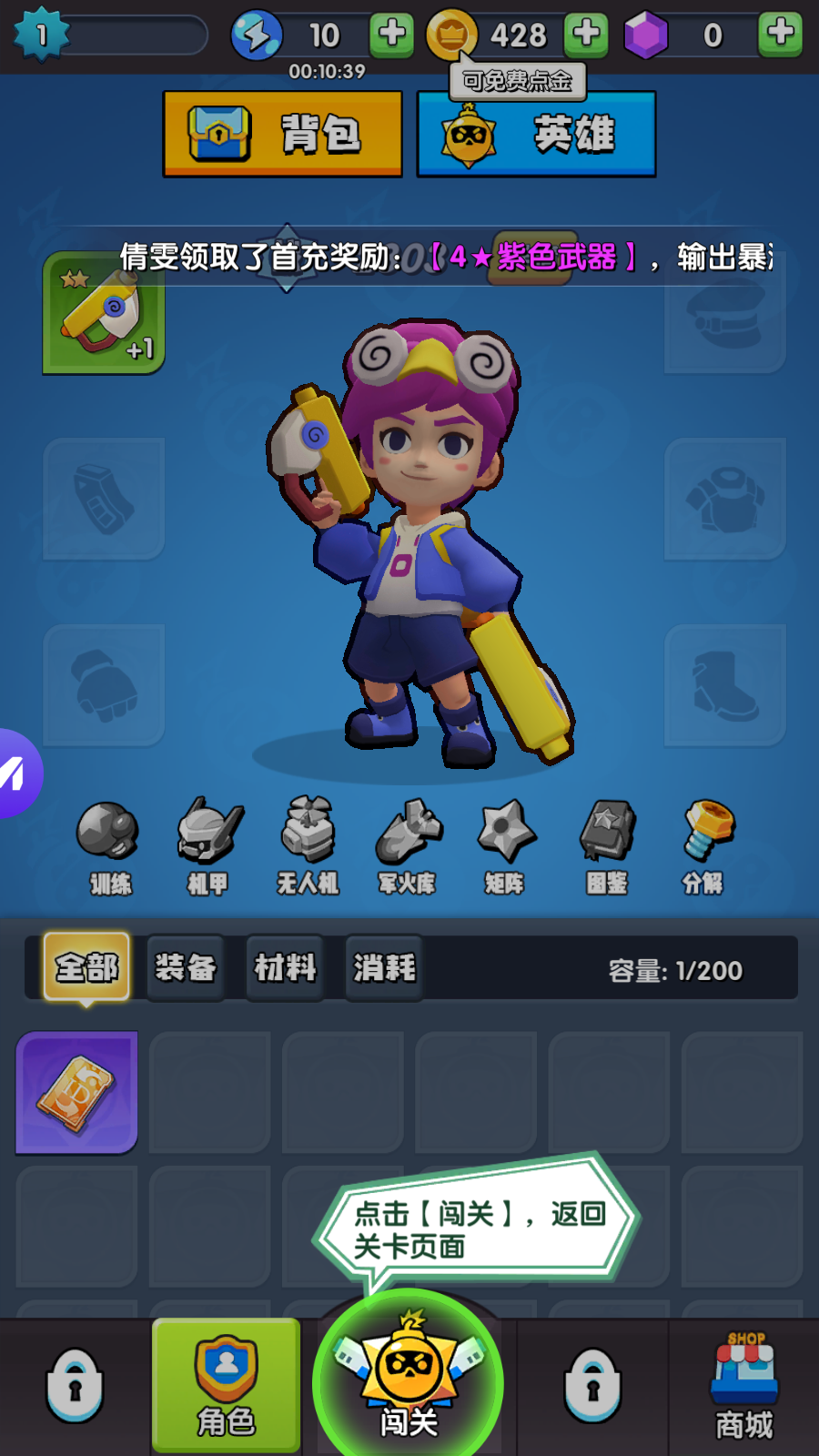This screenshot has width=819, height=1456.
Task: Switch to the 英雄 heroes tab
Action: (x=536, y=134)
